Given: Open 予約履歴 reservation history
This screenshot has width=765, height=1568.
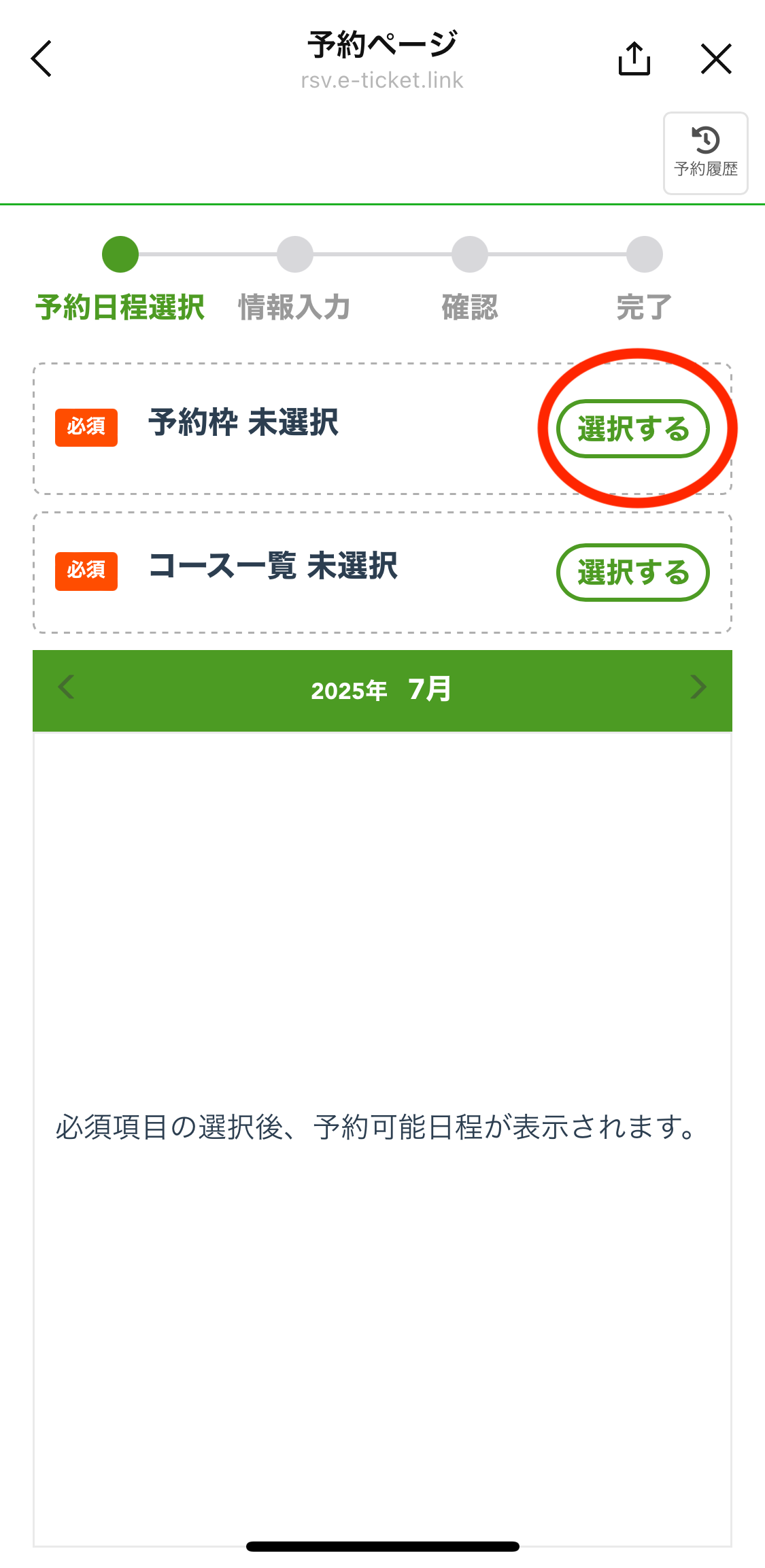Looking at the screenshot, I should (x=706, y=153).
